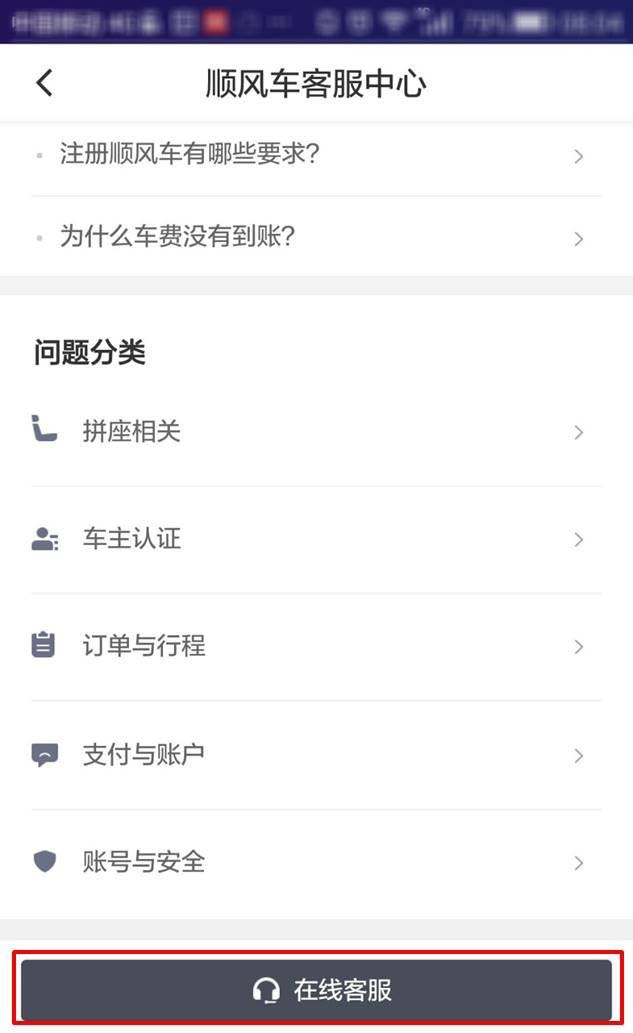Go back from 顺风车客服中心
Viewport: 633px width, 1033px height.
tap(44, 82)
